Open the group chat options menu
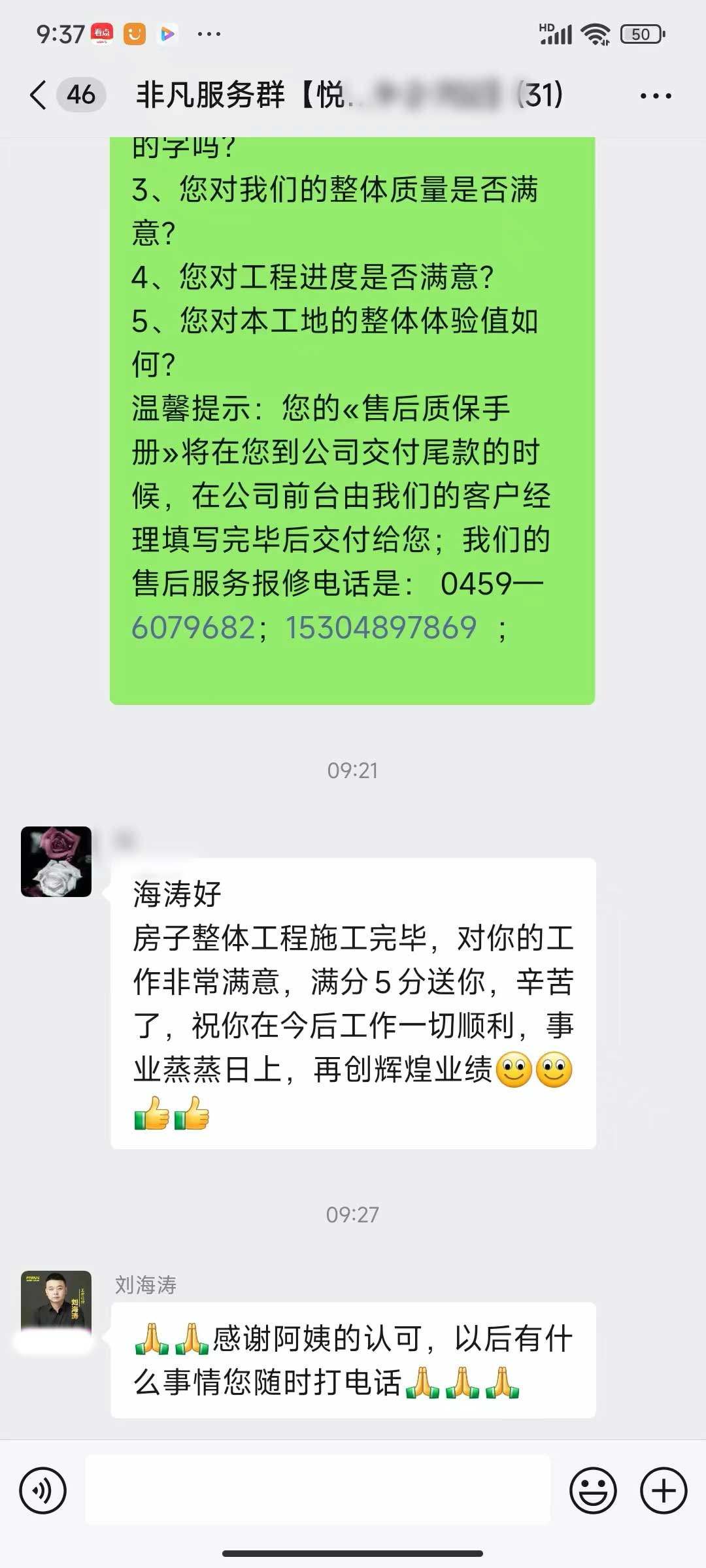The image size is (706, 1568). 655,96
